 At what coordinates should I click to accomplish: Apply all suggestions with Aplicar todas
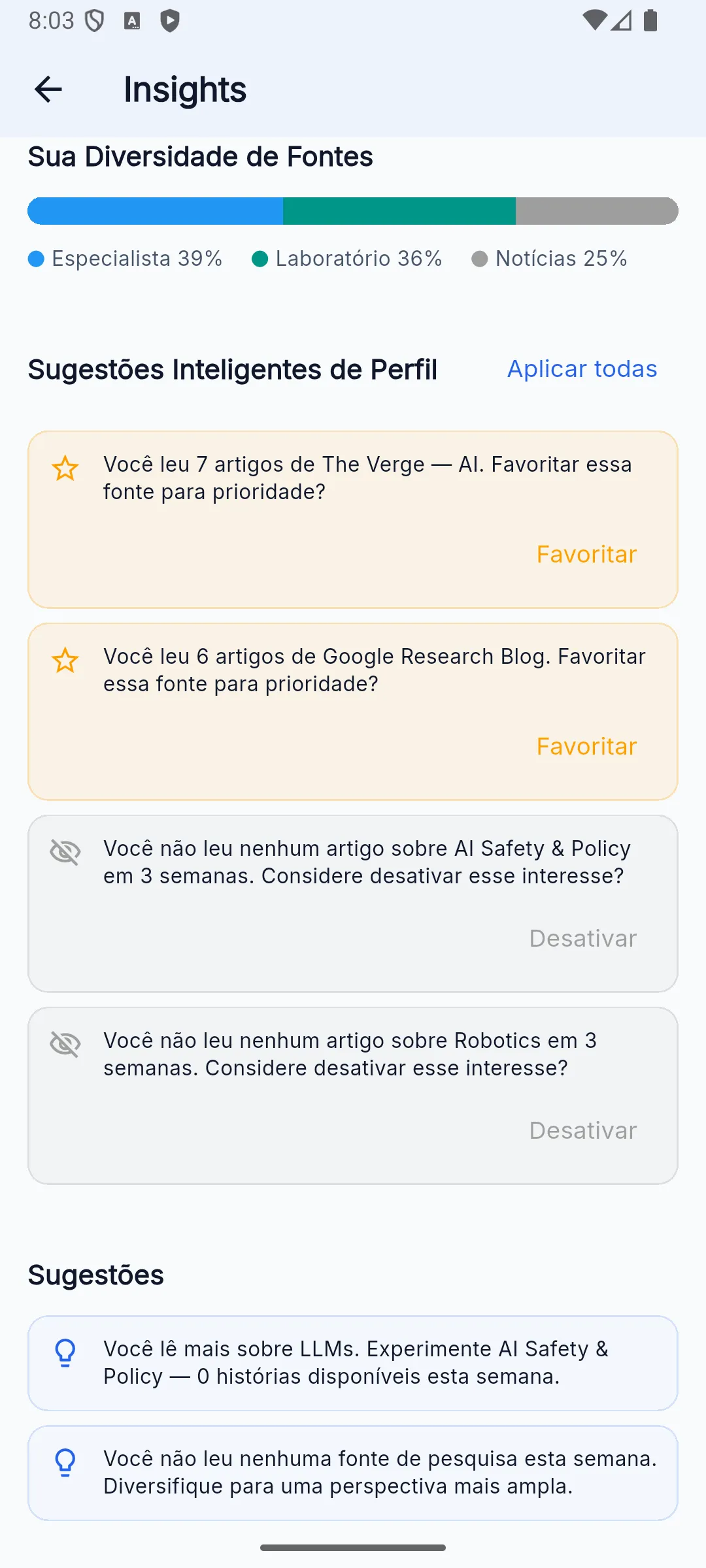[582, 369]
